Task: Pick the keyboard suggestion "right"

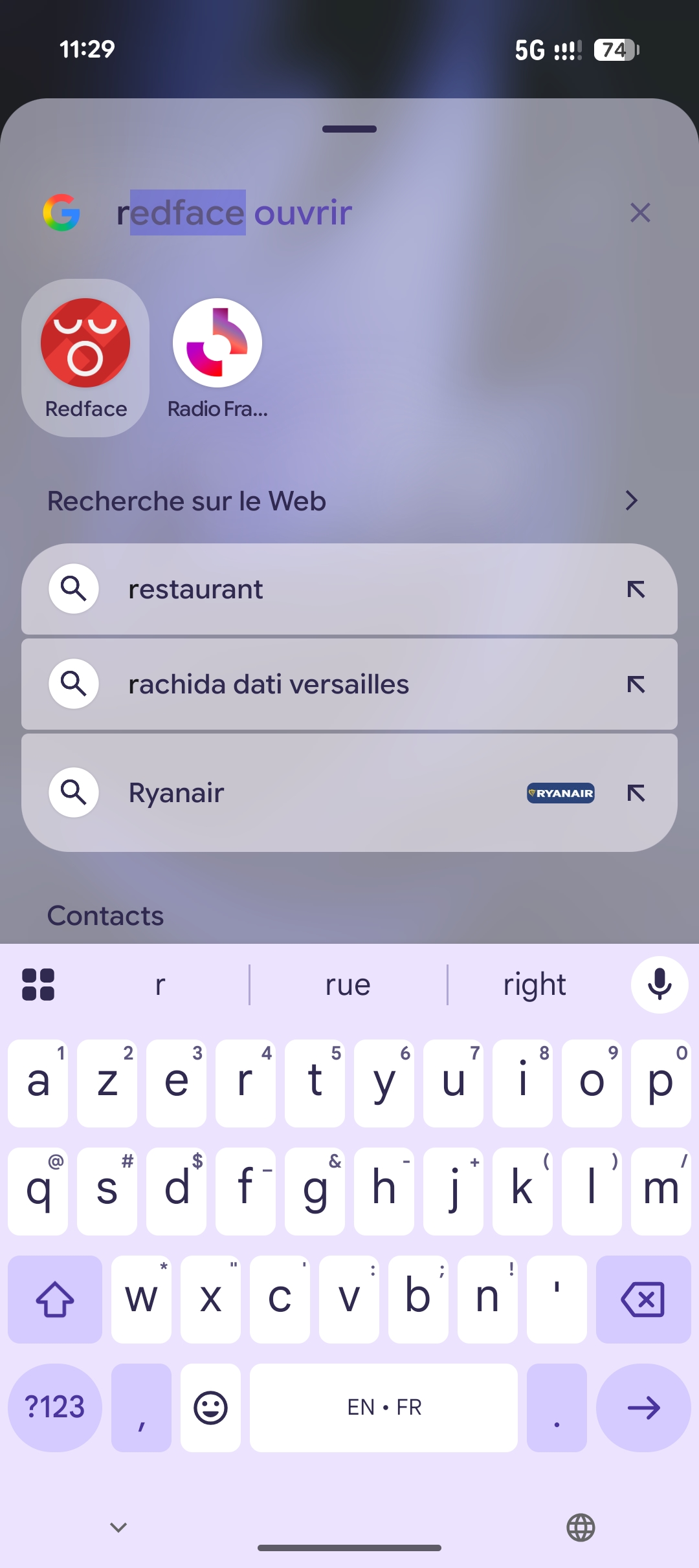Action: pyautogui.click(x=535, y=985)
